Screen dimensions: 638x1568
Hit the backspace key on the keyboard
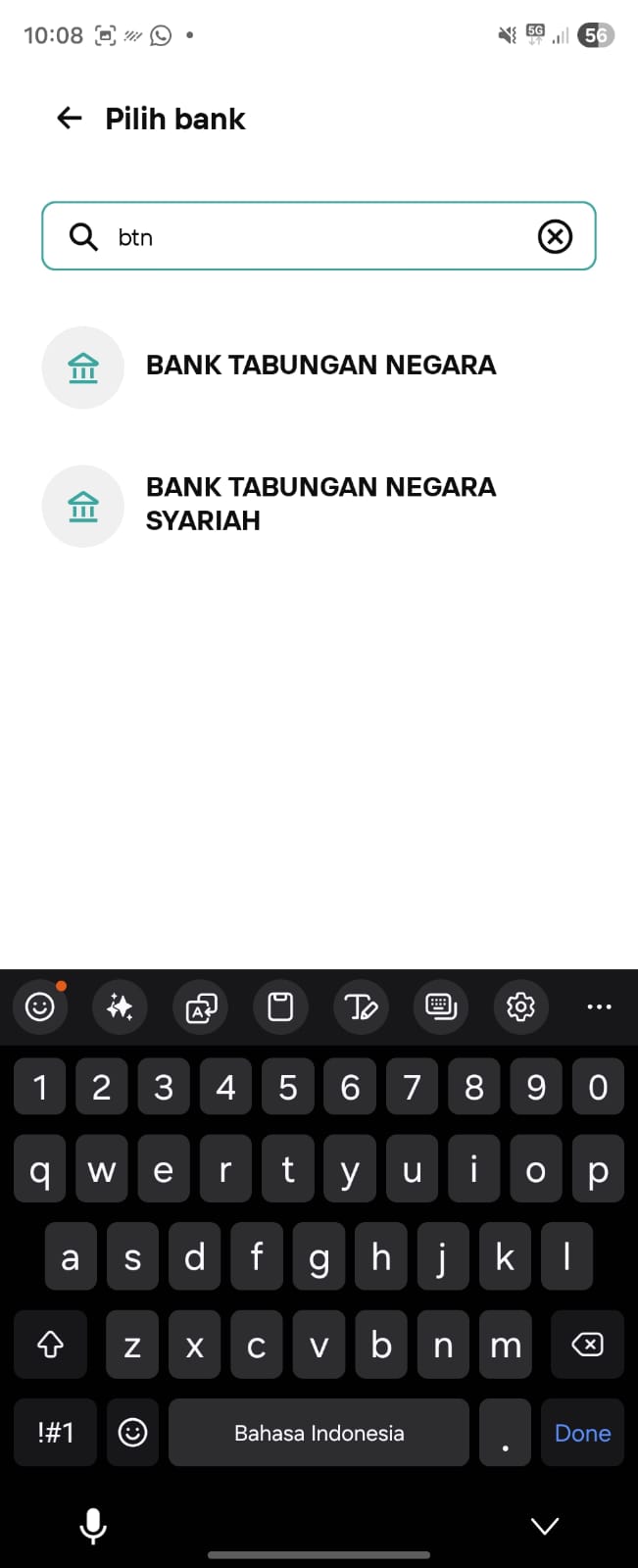pyautogui.click(x=587, y=1345)
